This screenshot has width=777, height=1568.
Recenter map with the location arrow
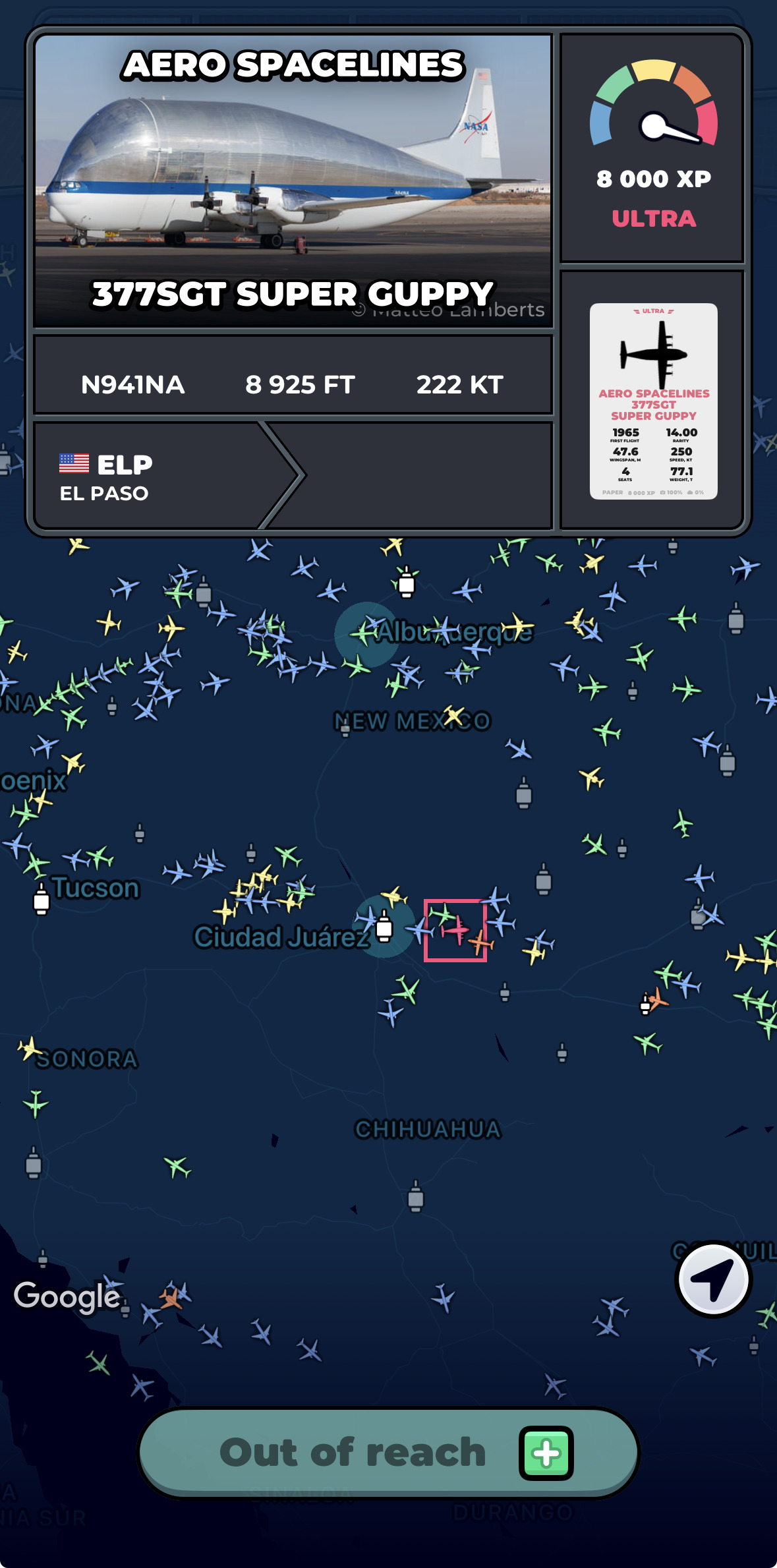[x=714, y=1279]
